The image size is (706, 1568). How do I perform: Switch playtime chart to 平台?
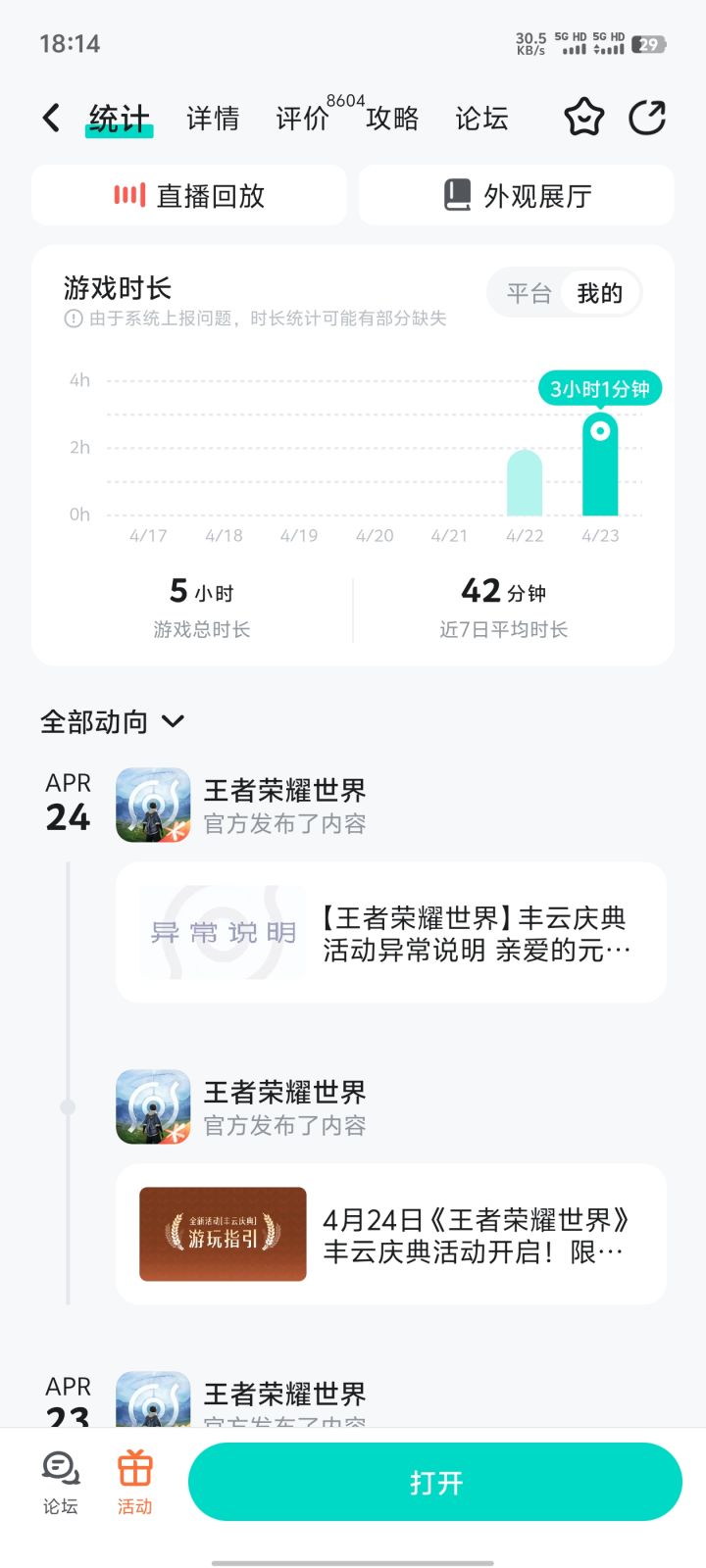[529, 293]
